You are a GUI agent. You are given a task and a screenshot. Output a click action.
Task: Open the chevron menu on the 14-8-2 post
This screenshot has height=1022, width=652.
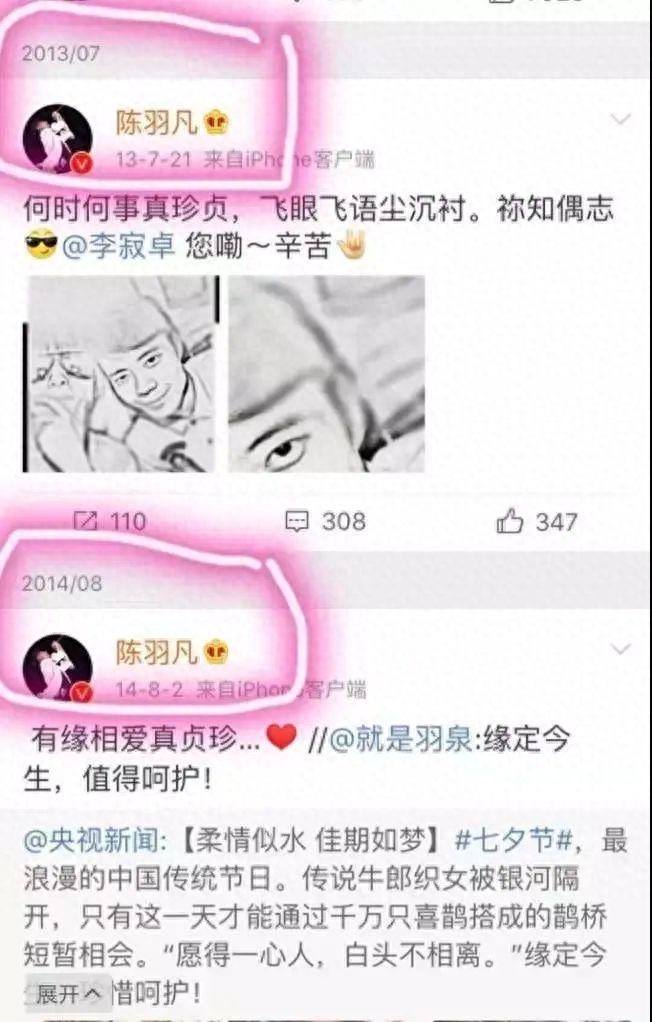point(621,650)
